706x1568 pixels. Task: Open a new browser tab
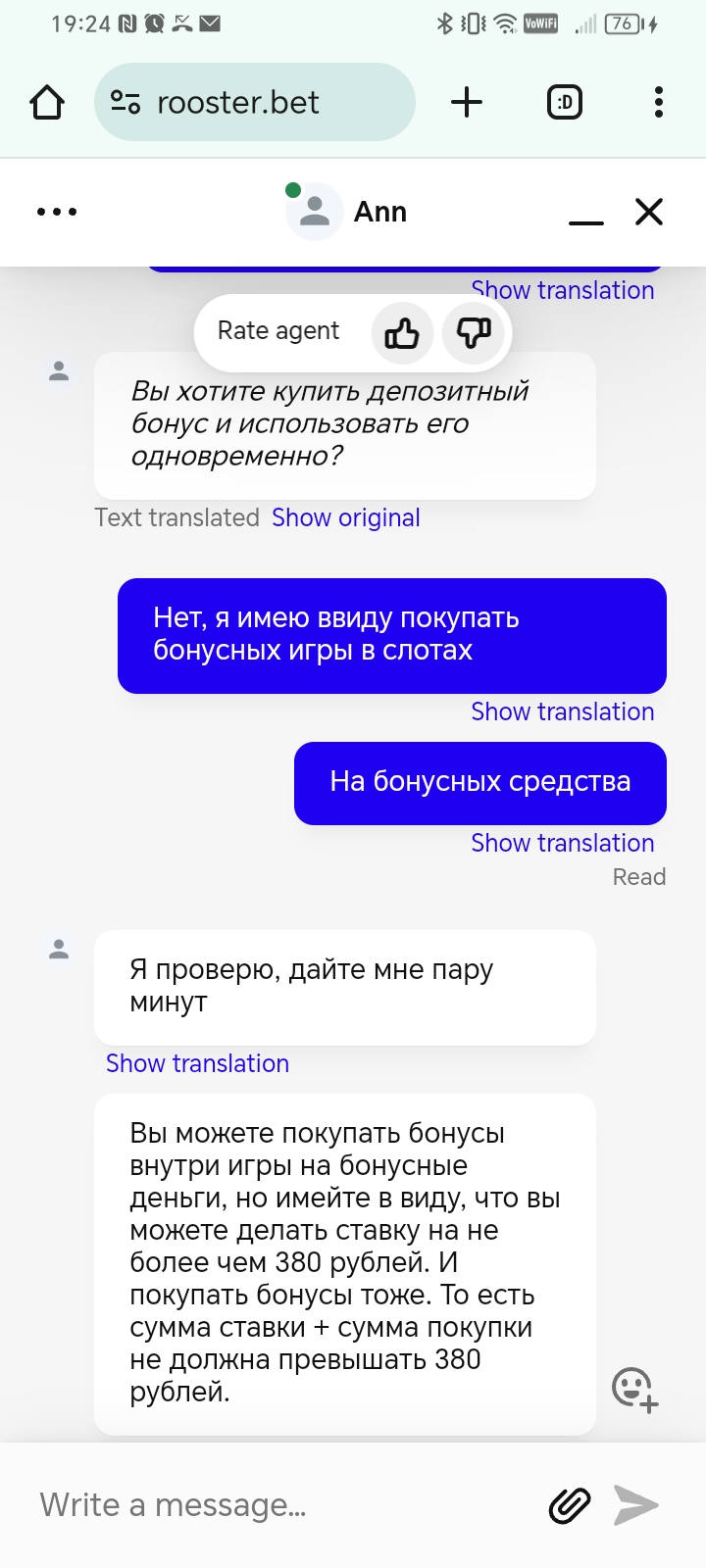pos(467,102)
